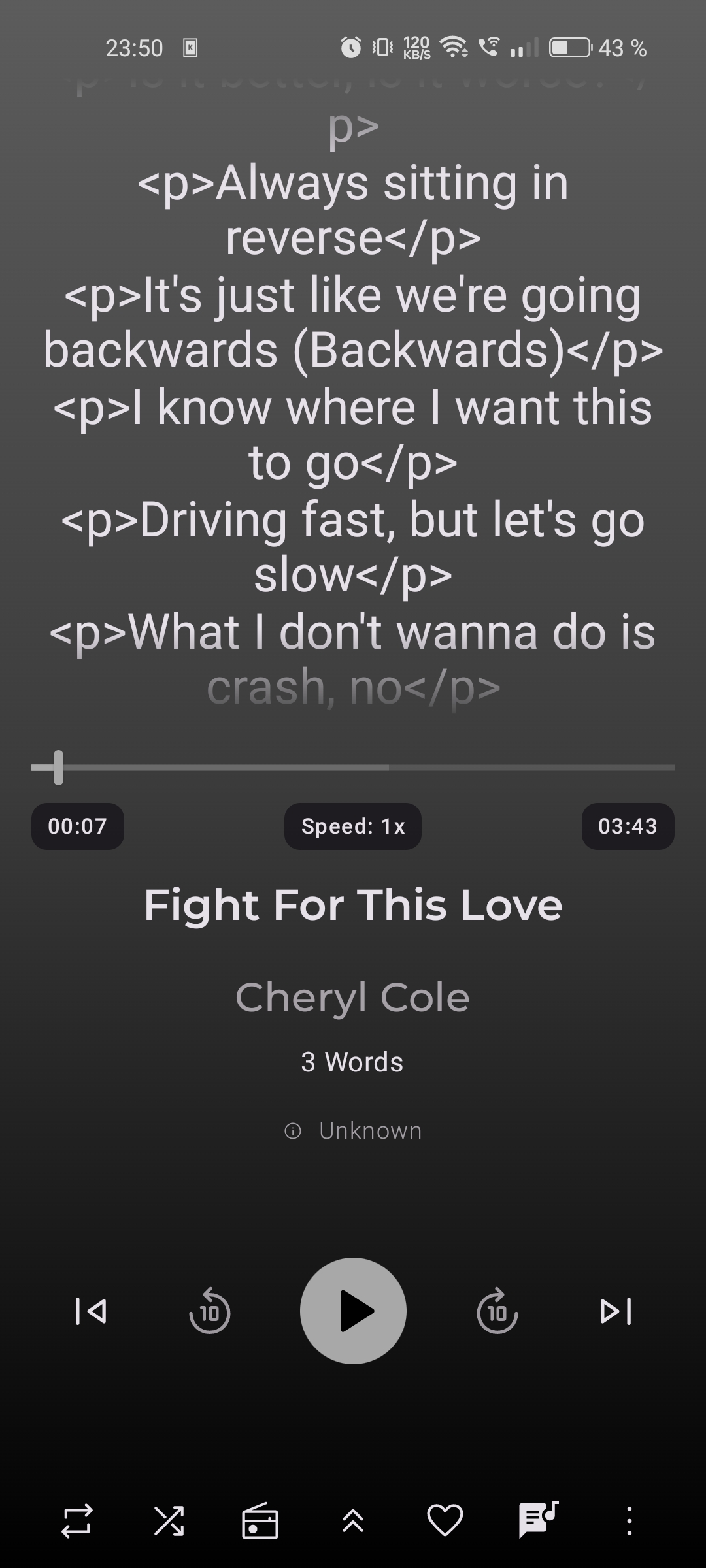Change the Speed: 1x setting
This screenshot has width=706, height=1568.
pyautogui.click(x=353, y=826)
